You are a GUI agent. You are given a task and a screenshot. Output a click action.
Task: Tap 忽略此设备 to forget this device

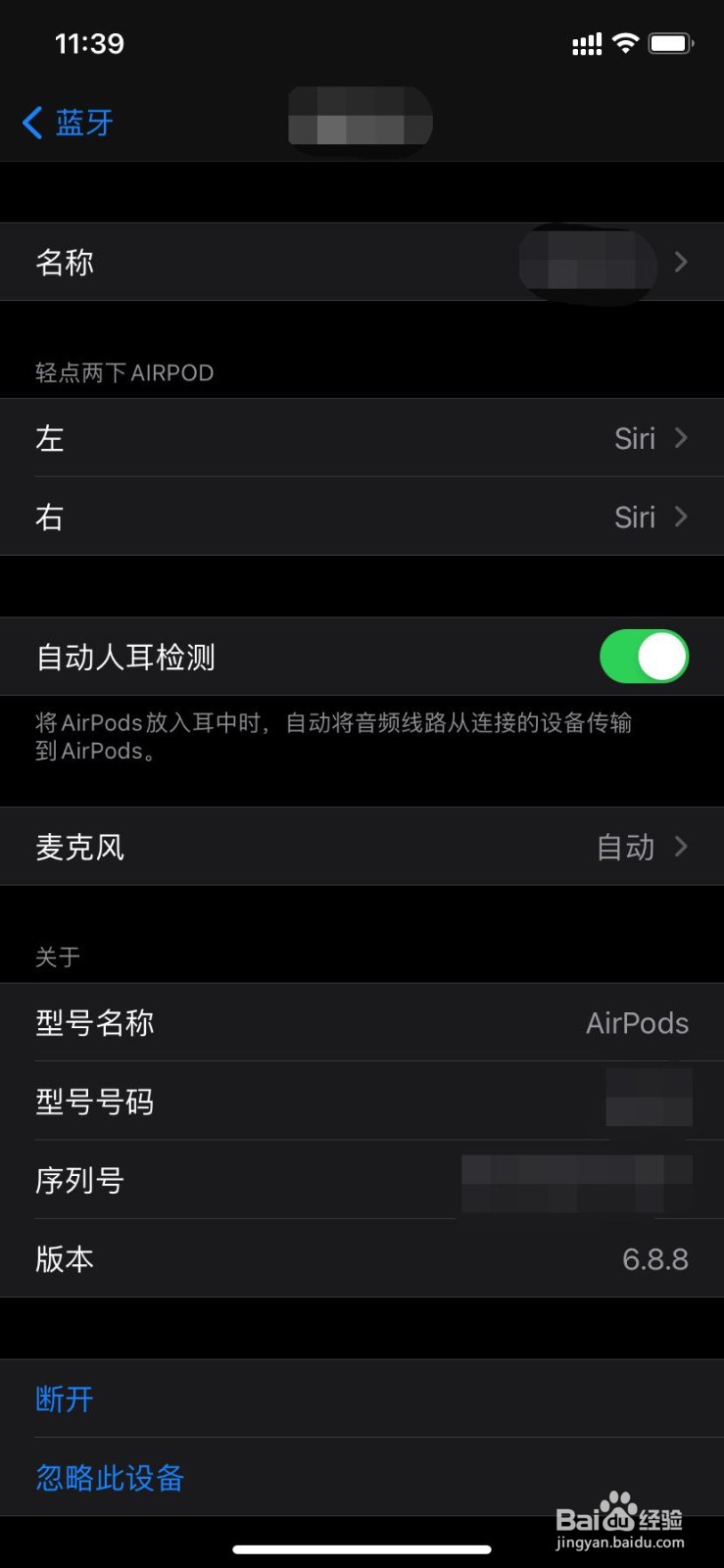(x=109, y=1478)
